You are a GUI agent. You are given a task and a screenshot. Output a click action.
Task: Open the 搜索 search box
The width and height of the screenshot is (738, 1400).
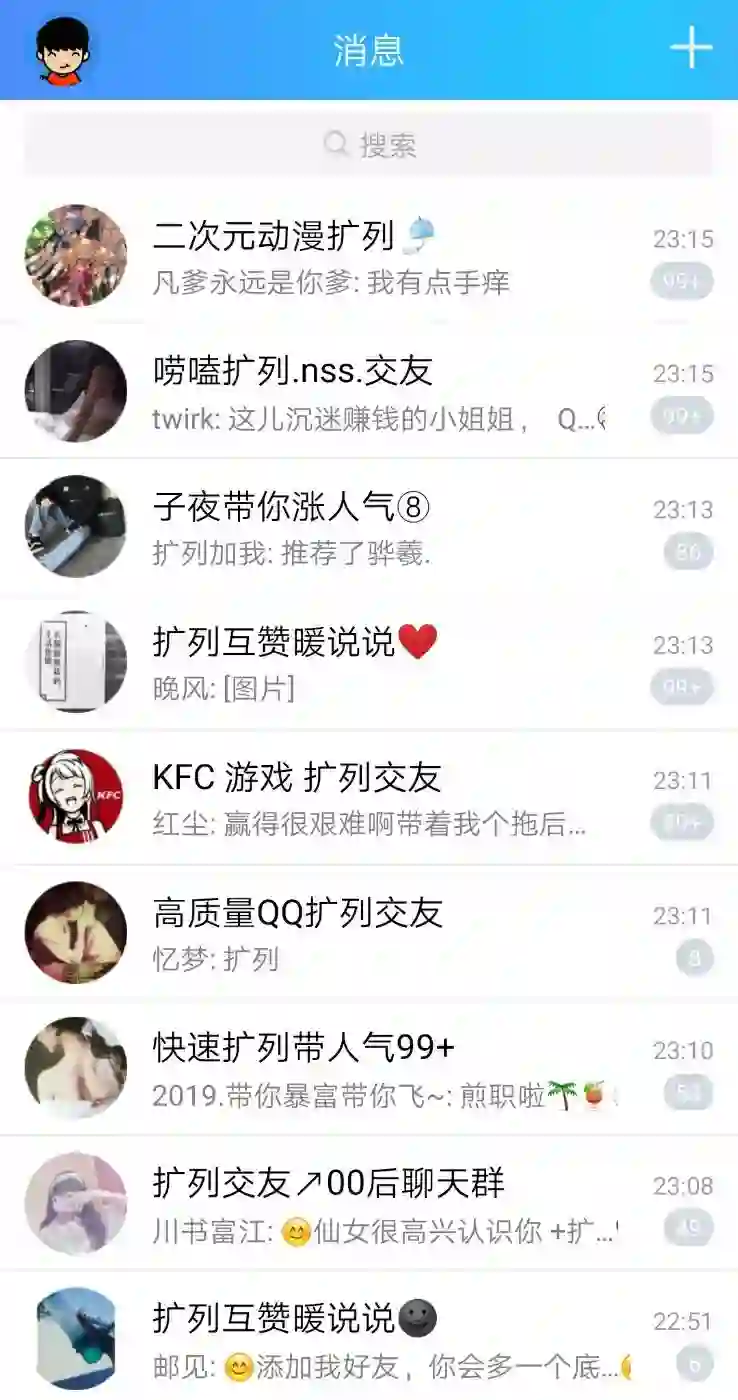coord(369,145)
